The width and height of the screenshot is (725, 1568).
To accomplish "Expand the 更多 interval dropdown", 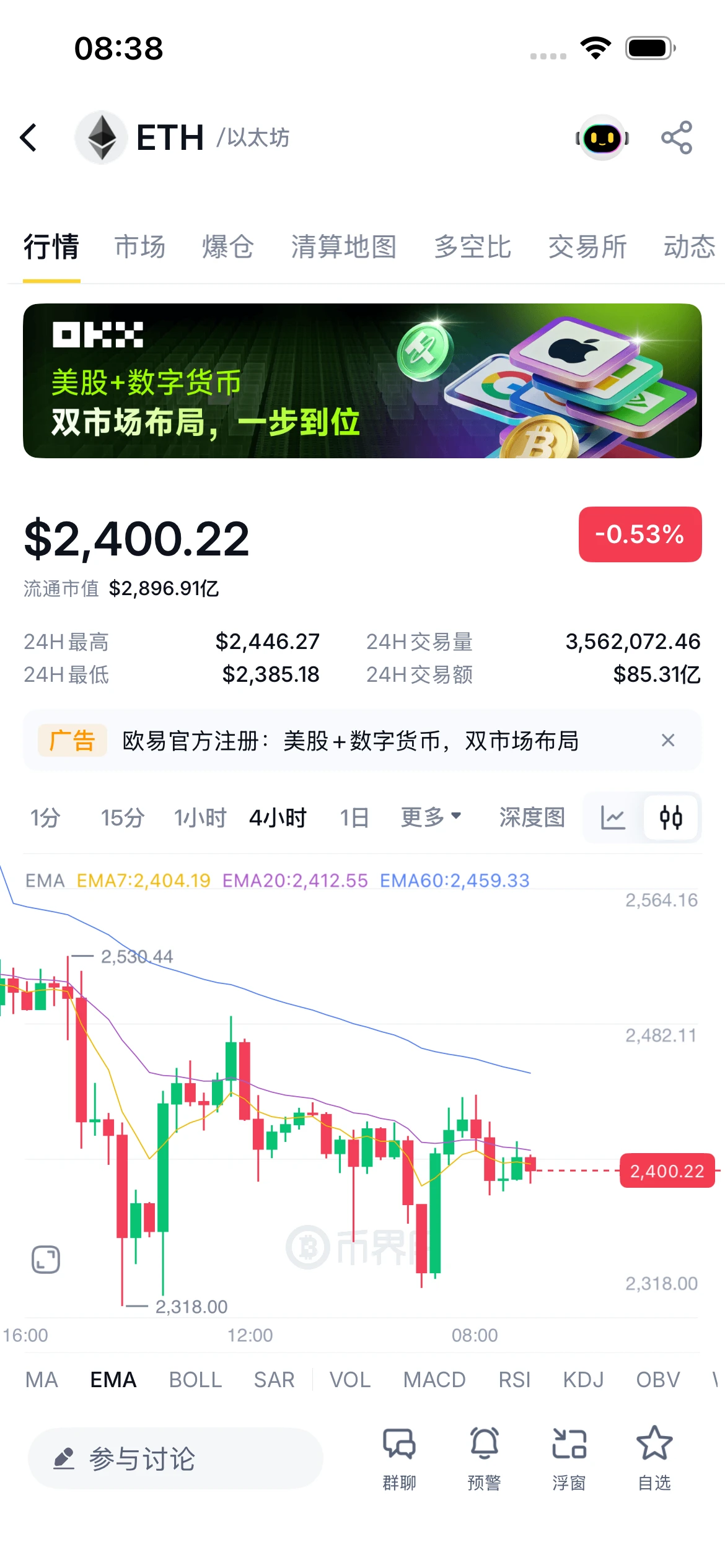I will (x=431, y=817).
